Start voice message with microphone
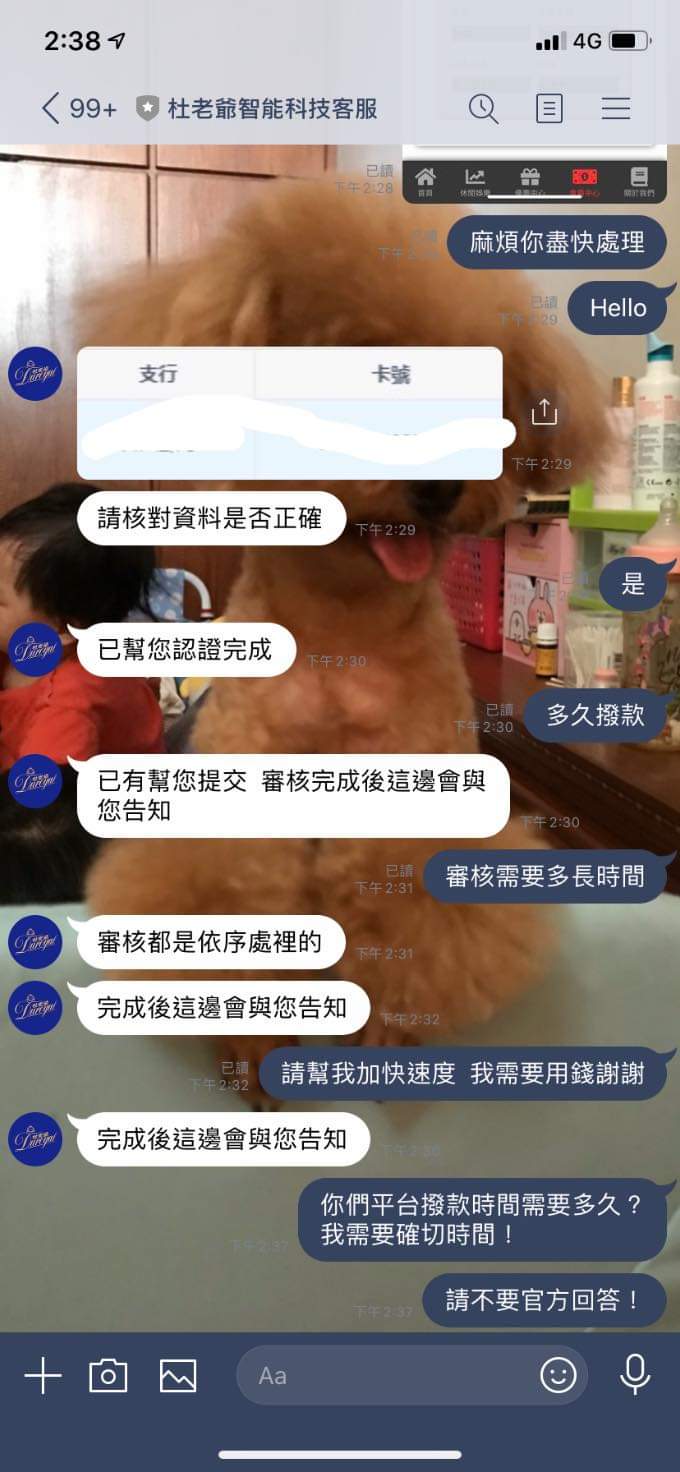 pyautogui.click(x=635, y=1375)
